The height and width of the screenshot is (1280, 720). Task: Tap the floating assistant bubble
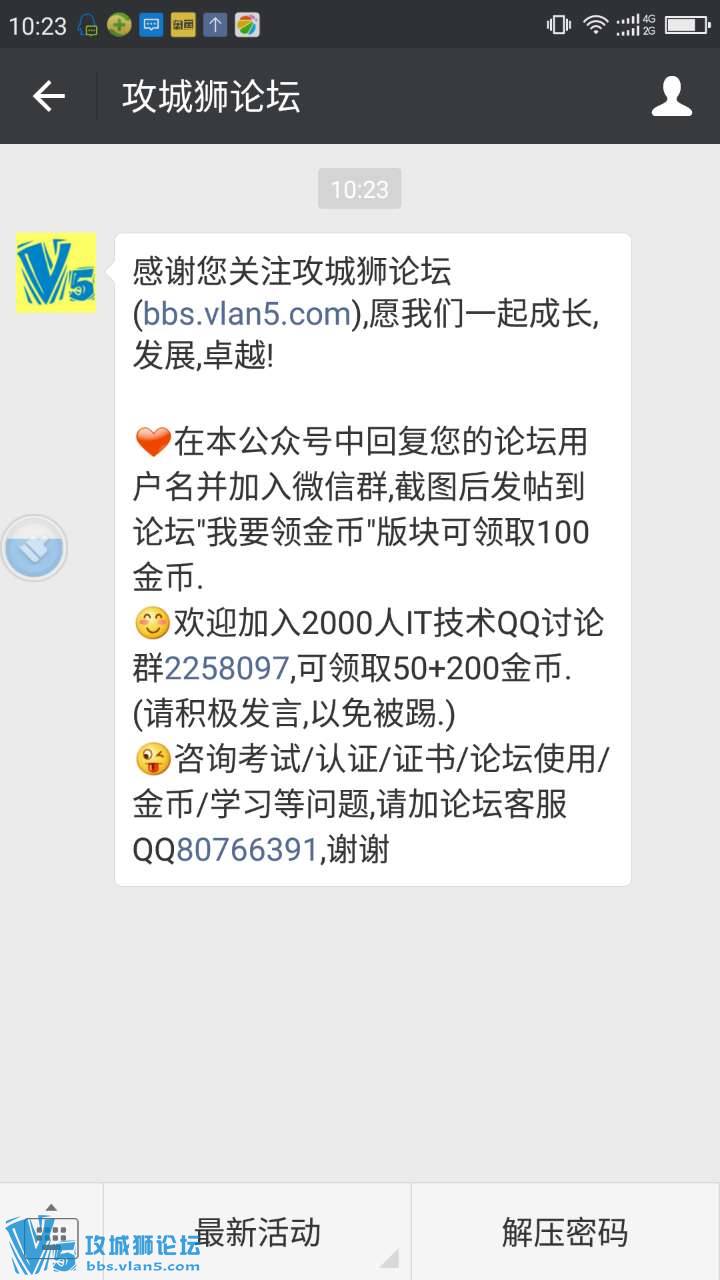[x=34, y=548]
